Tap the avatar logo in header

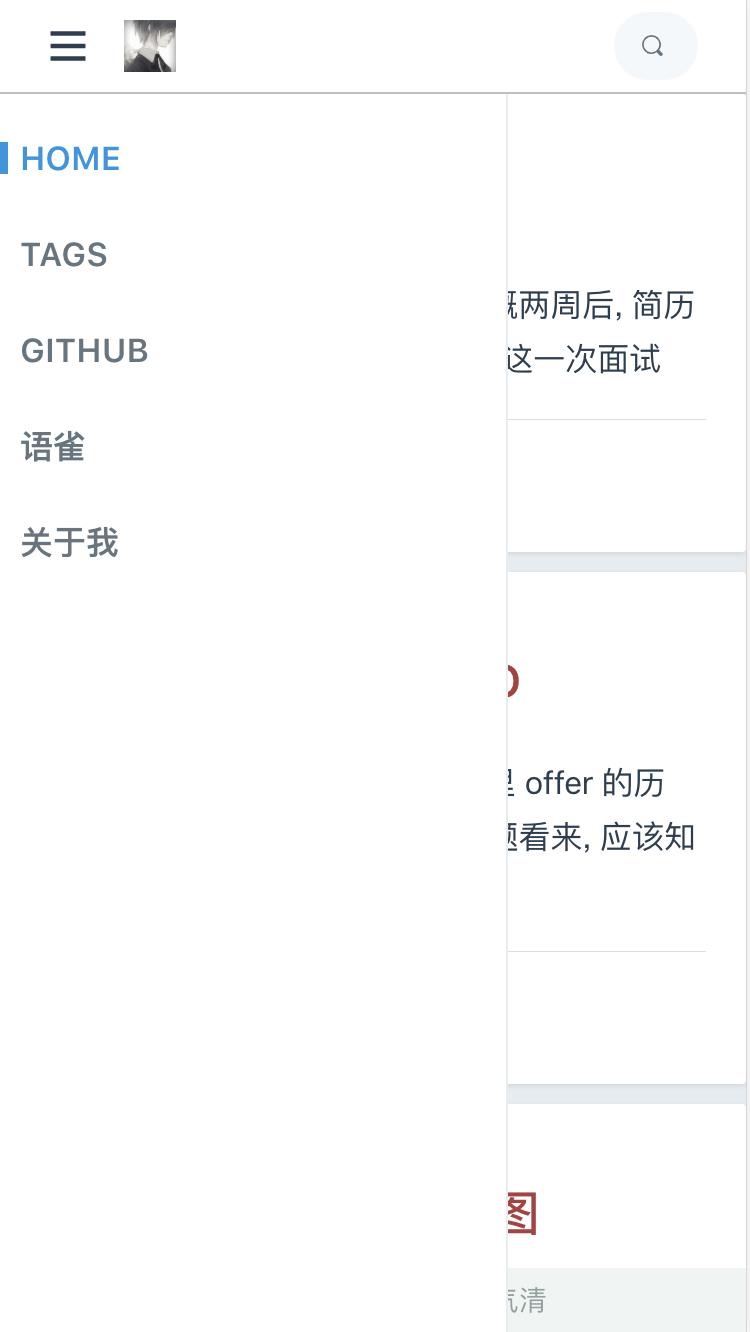click(150, 46)
